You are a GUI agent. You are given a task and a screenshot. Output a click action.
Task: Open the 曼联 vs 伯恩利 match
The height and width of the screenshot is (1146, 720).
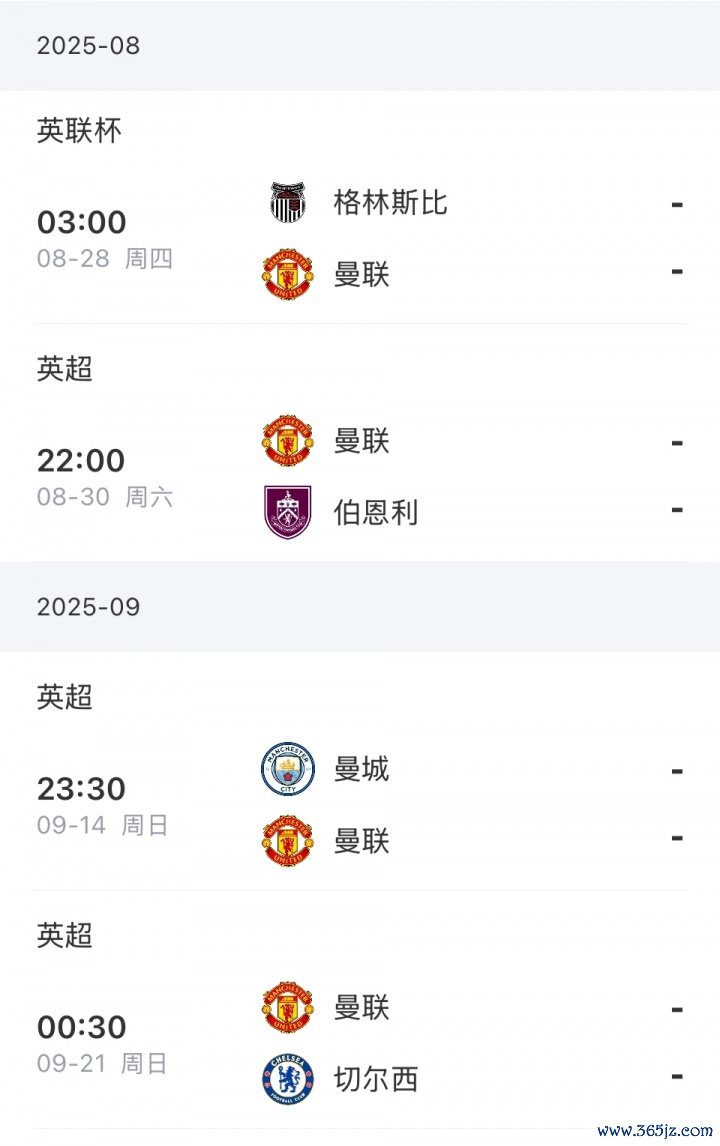[x=360, y=477]
